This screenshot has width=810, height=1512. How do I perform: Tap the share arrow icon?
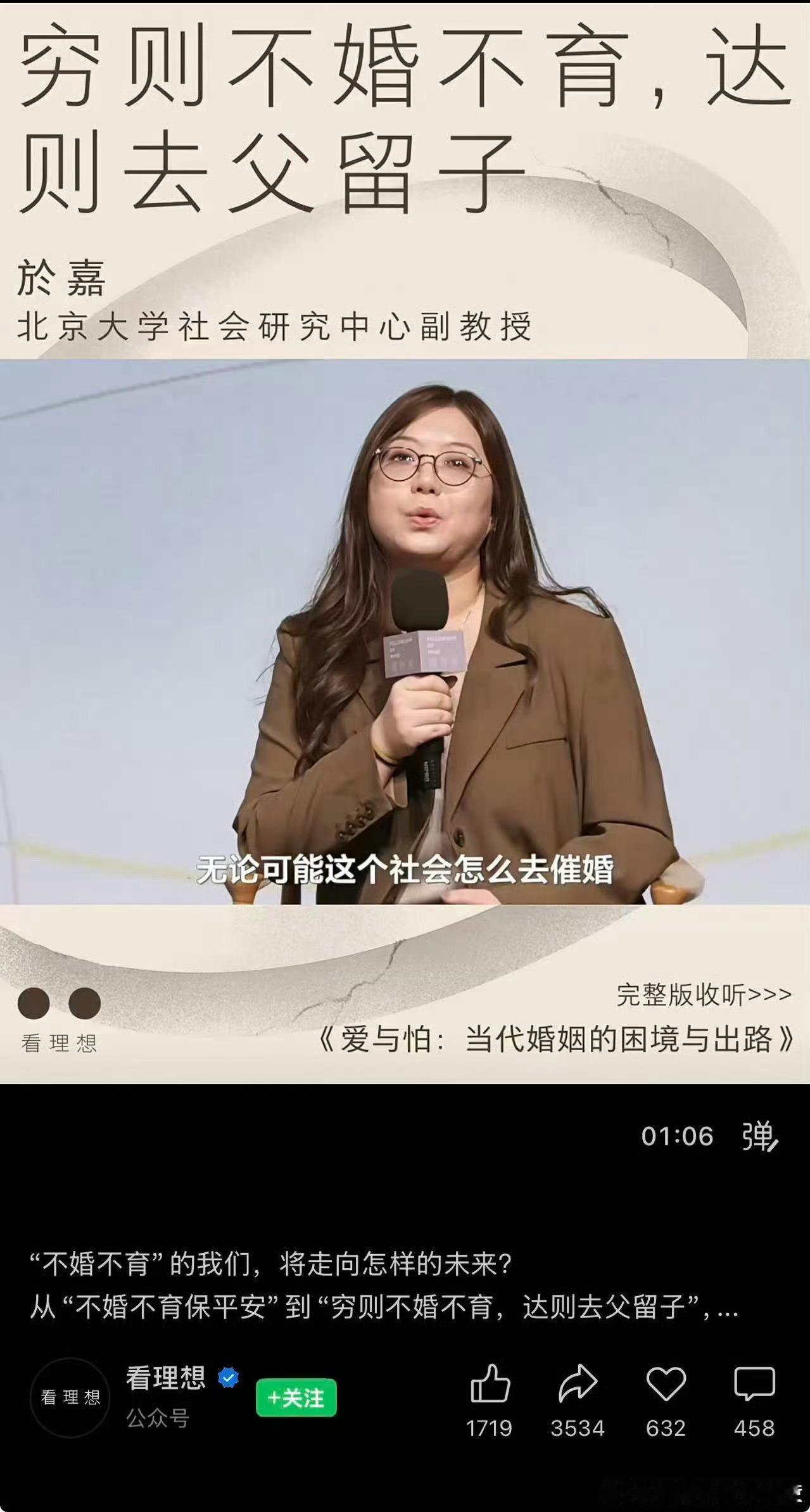pos(578,1384)
